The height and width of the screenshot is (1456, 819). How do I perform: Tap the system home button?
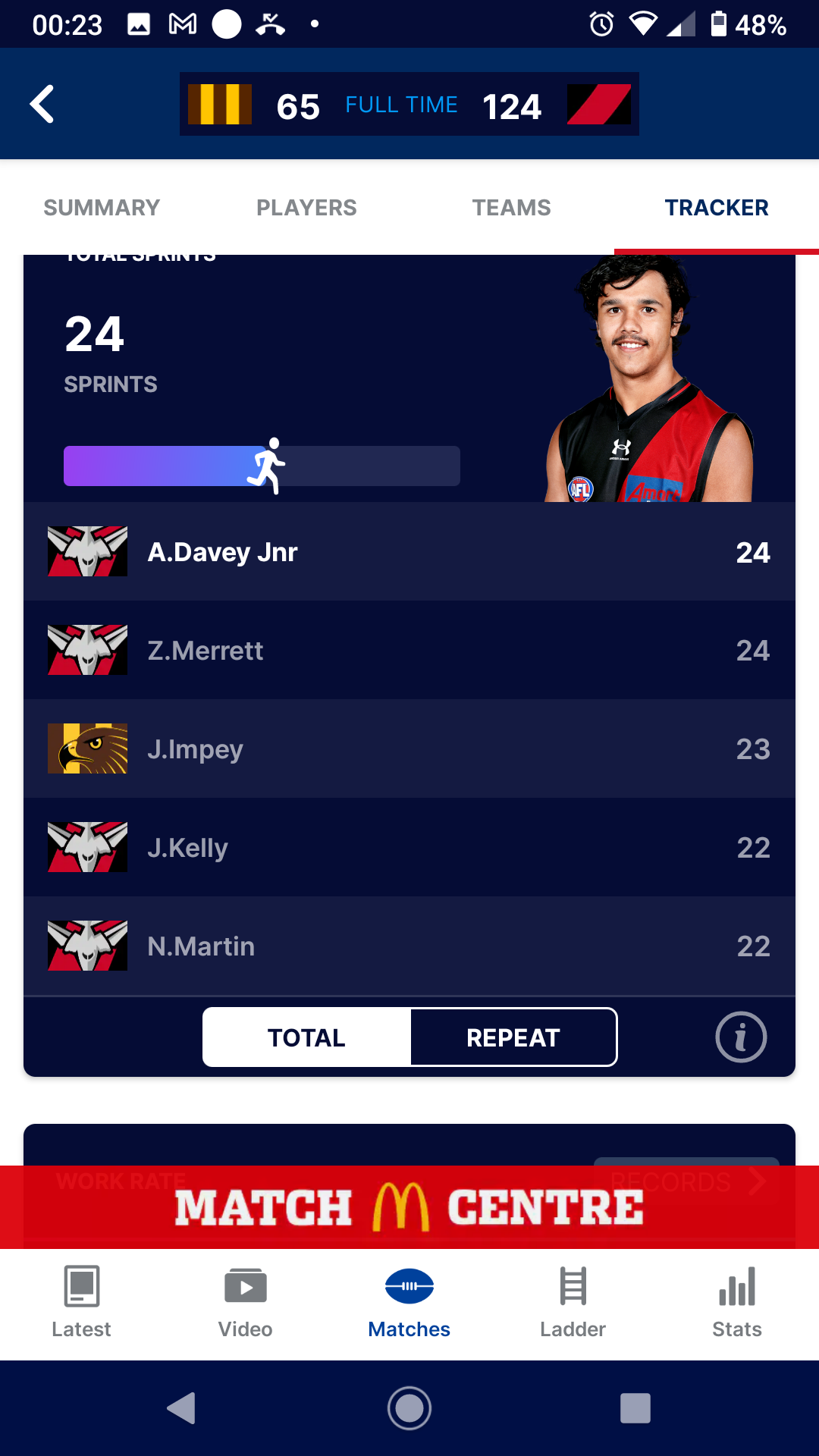point(409,1408)
